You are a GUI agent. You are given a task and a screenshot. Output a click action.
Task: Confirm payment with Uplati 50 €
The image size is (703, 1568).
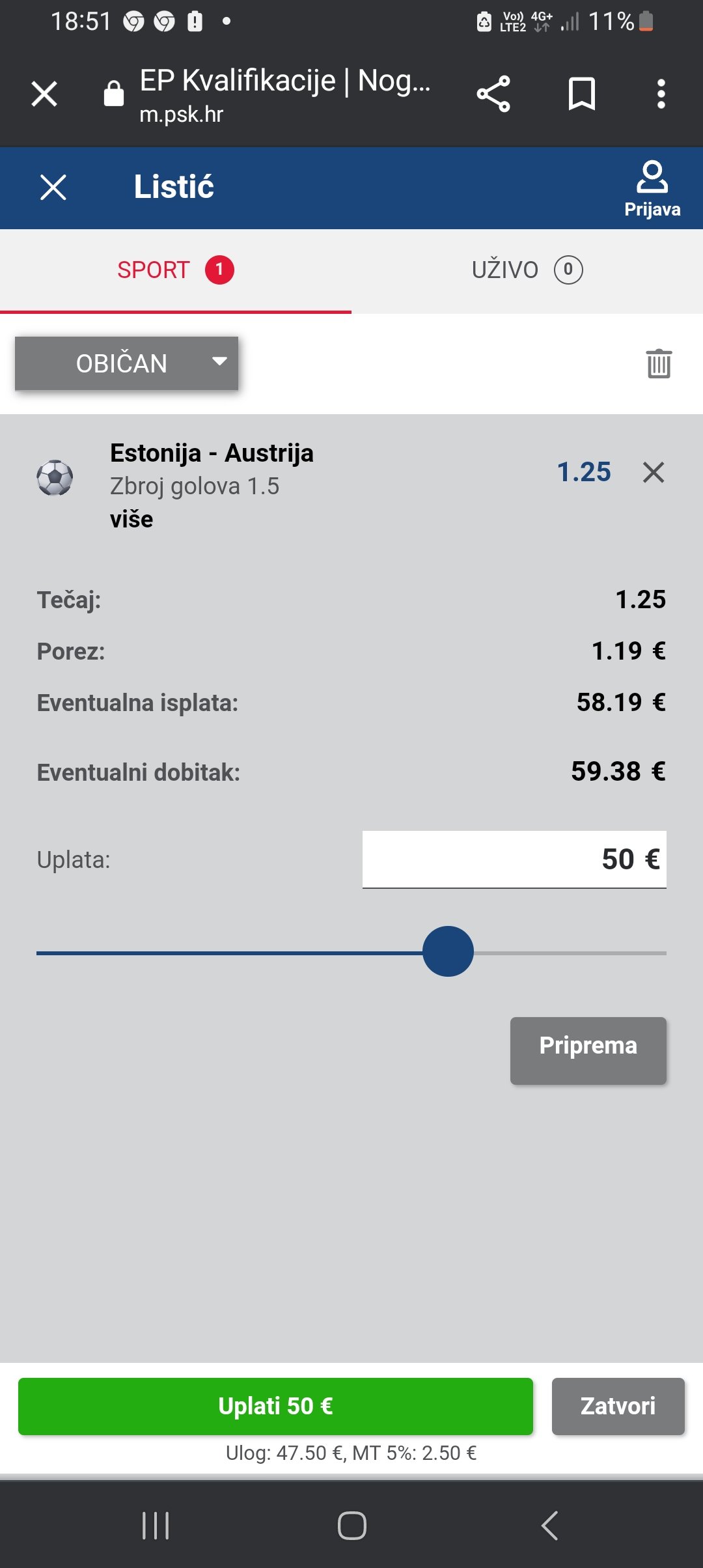275,1407
